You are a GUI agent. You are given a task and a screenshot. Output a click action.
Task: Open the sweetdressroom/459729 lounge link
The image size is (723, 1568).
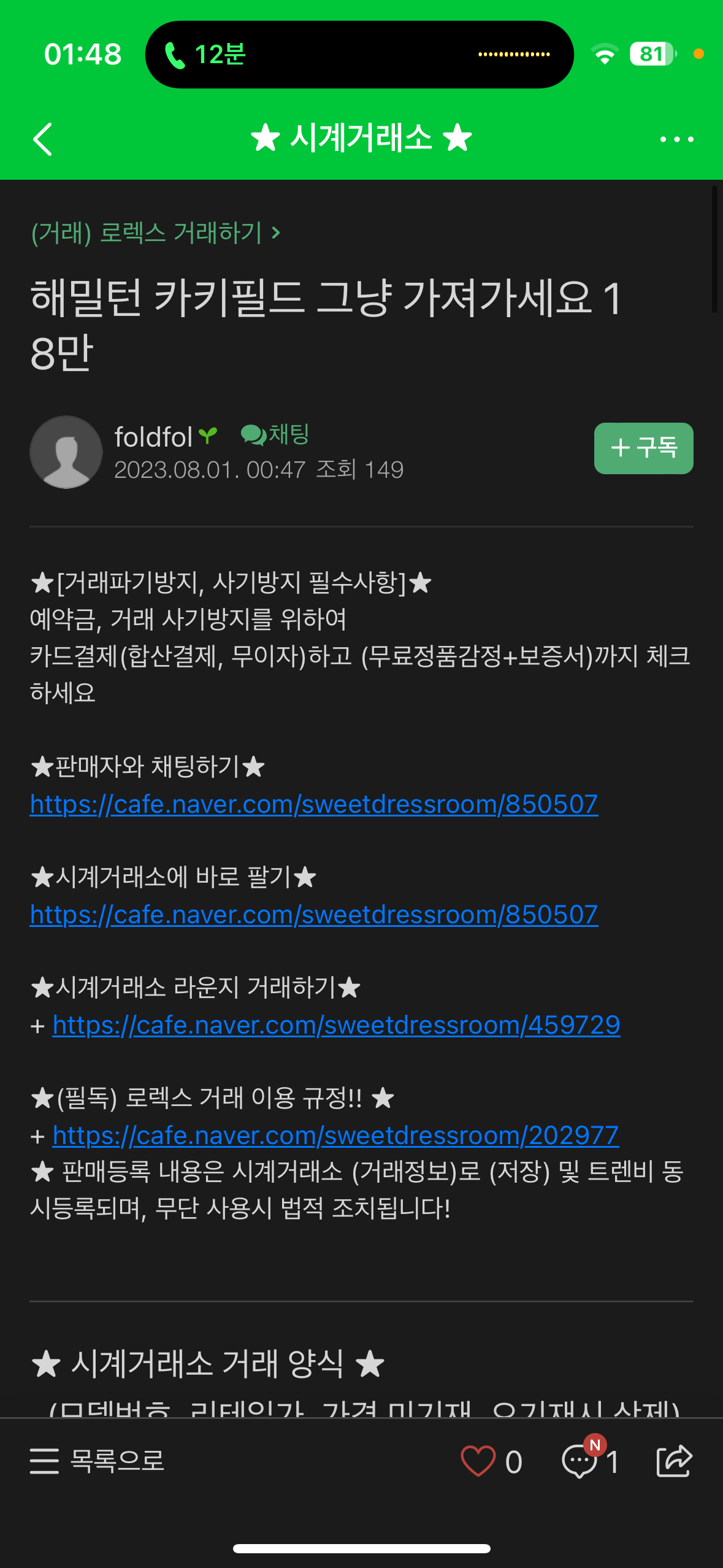[x=336, y=1025]
